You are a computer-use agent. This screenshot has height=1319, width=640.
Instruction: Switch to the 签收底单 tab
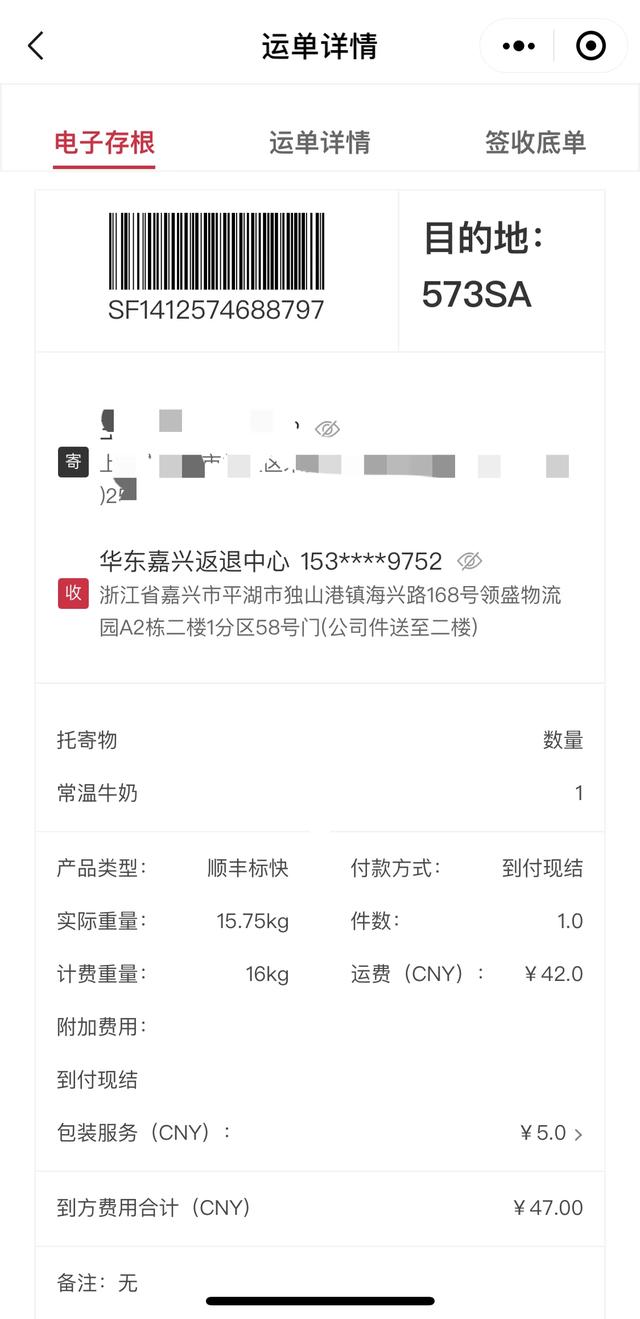[535, 142]
